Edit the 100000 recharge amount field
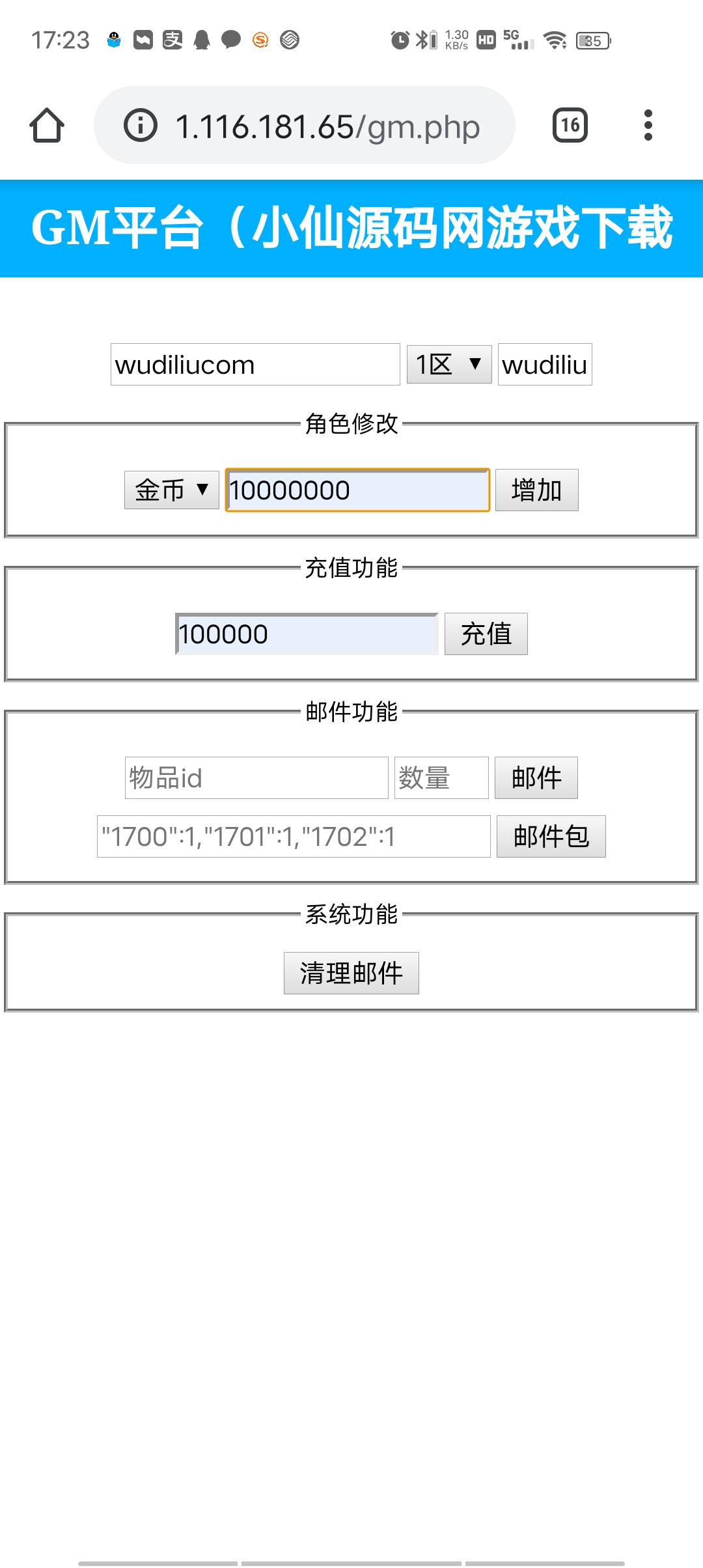 (307, 634)
